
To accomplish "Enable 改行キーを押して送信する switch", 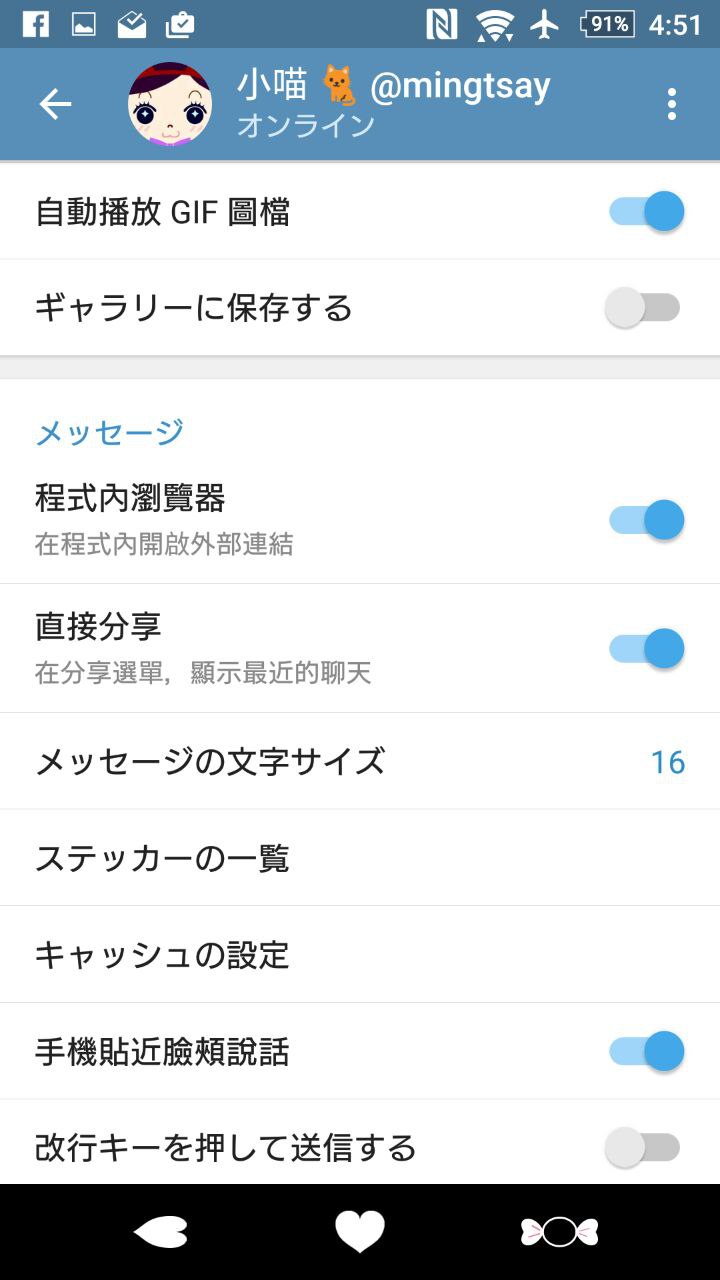I will click(643, 1147).
